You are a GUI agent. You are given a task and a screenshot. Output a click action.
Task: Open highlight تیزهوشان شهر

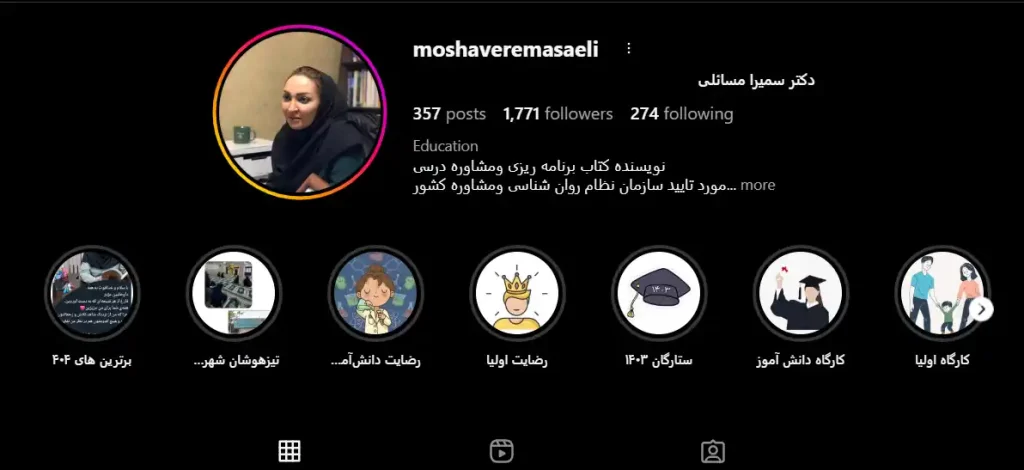pos(234,293)
